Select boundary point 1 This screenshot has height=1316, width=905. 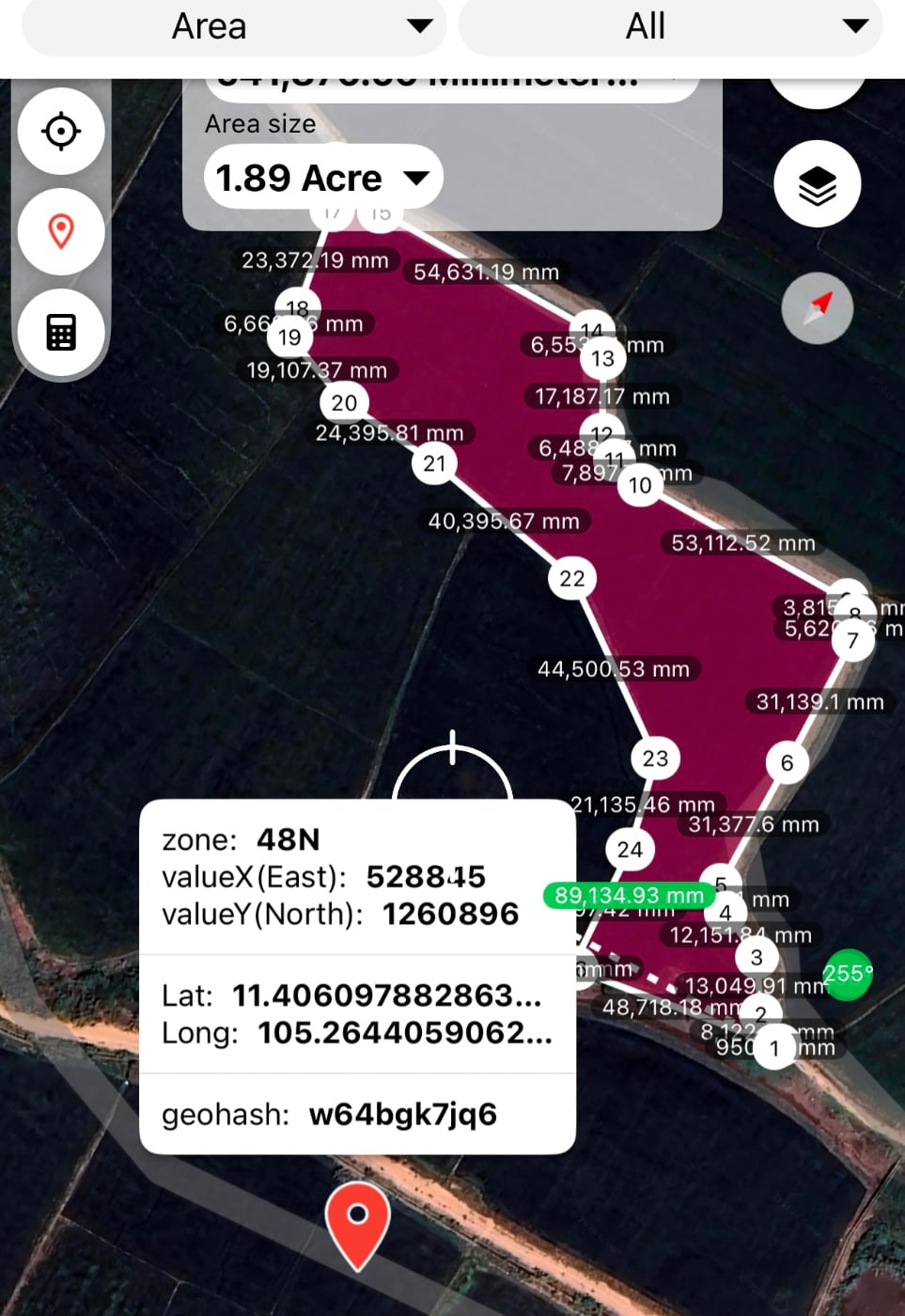coord(774,1048)
